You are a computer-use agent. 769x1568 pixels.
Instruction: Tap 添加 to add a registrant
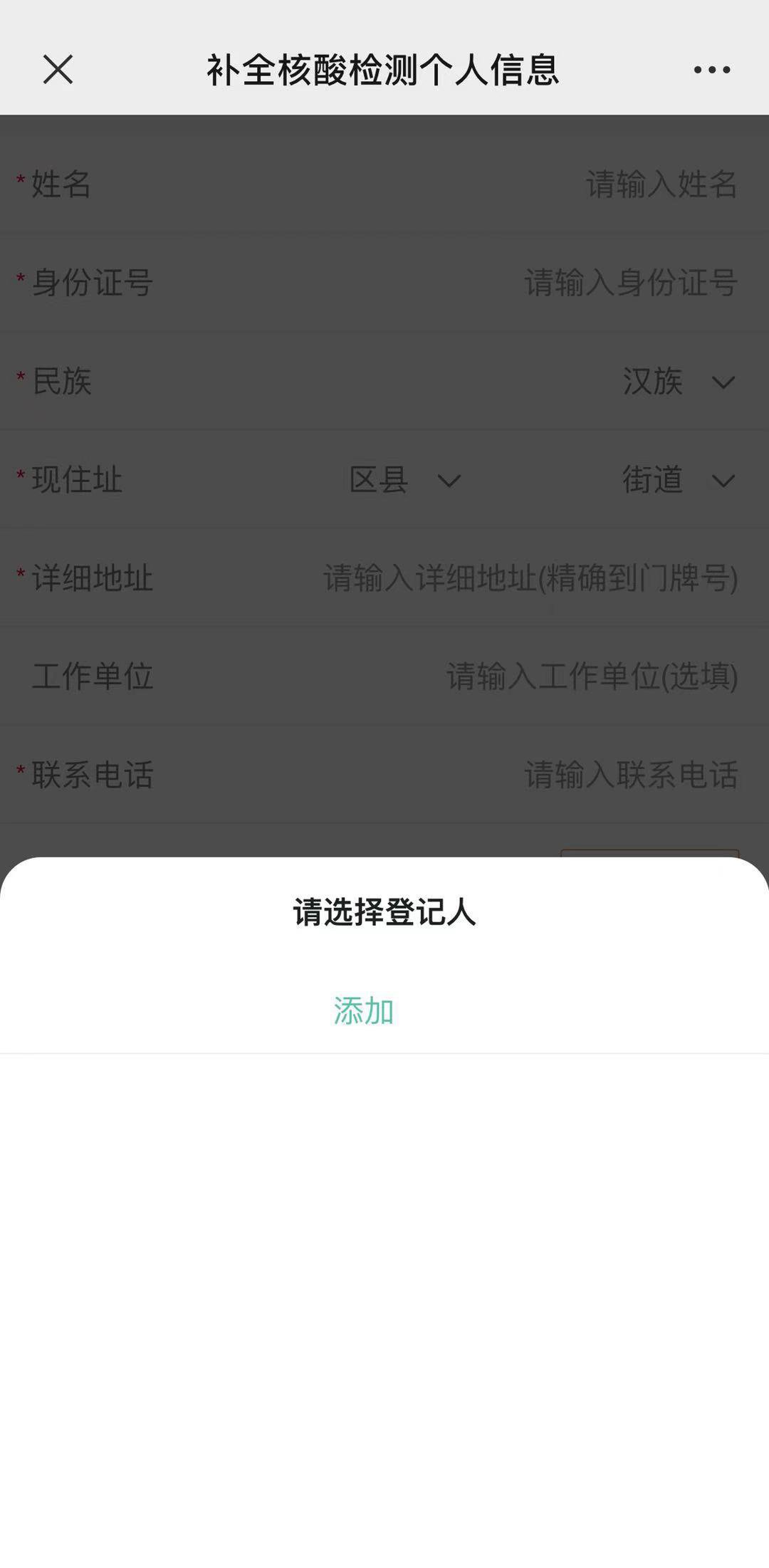[364, 1011]
